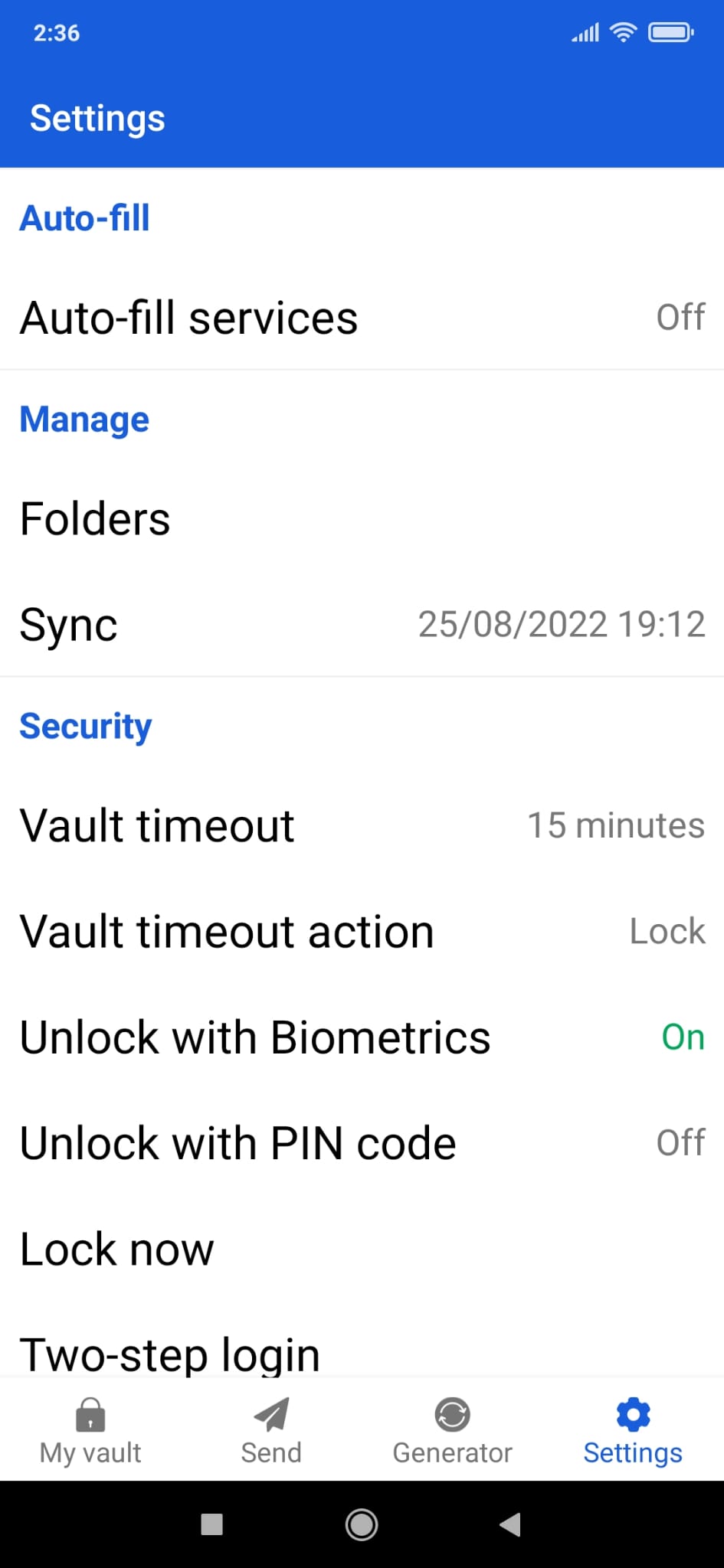Go to the Send tab

coord(271,1430)
